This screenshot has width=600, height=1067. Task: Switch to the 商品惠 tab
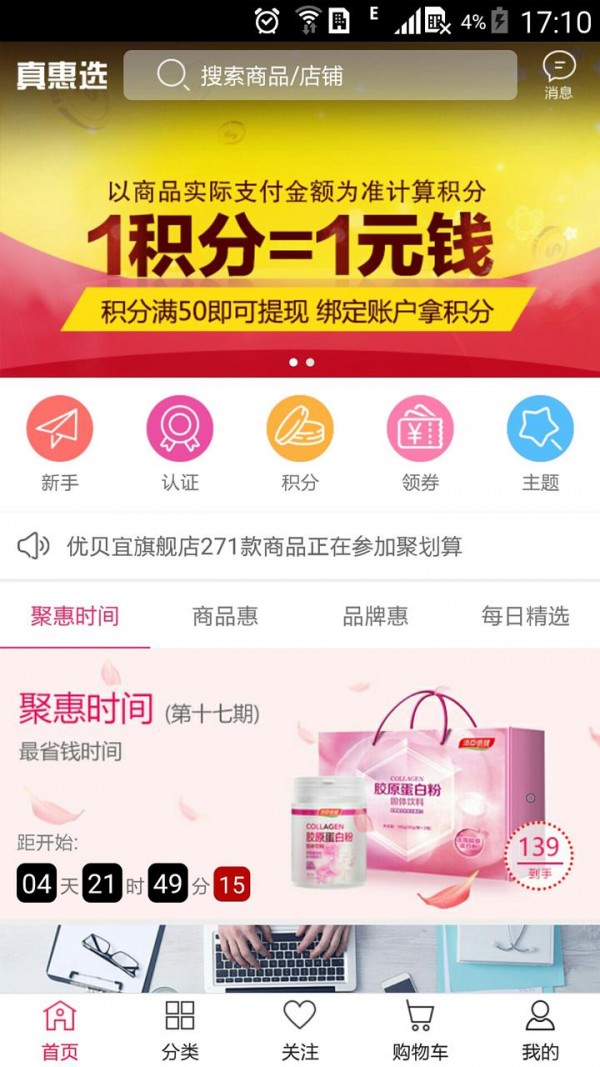[225, 616]
